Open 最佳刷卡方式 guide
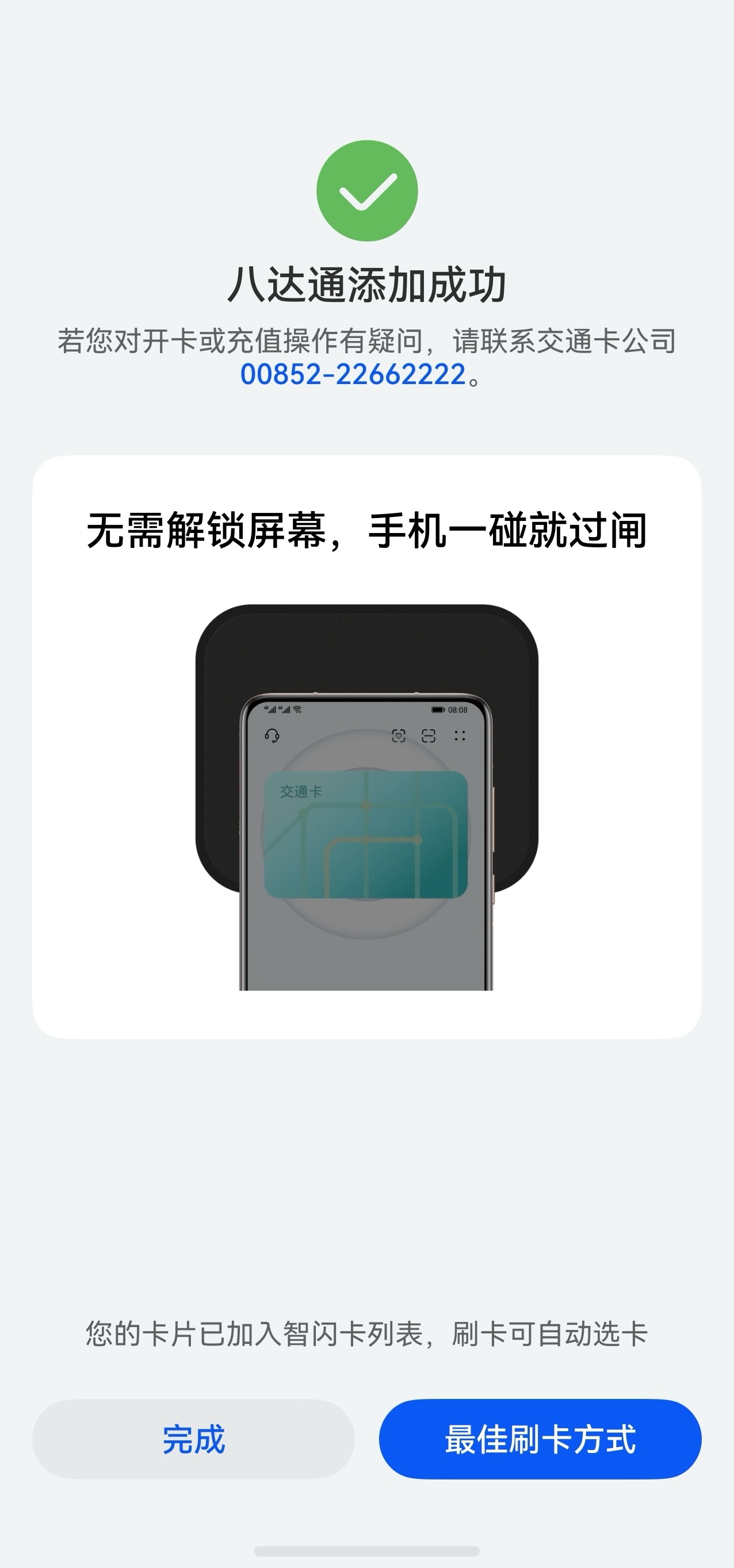 tap(540, 1439)
